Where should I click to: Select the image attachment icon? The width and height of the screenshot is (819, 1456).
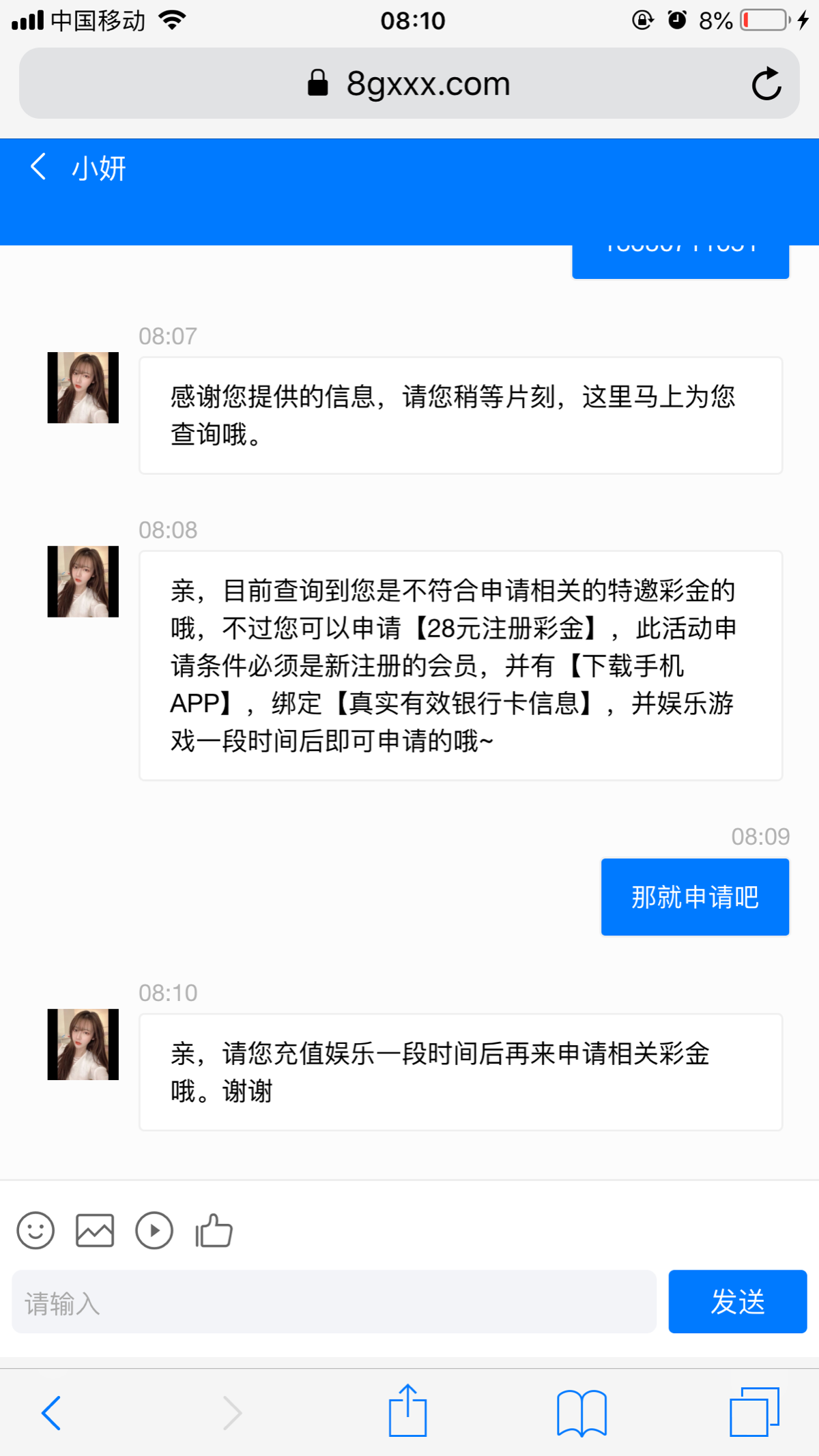click(x=95, y=1231)
